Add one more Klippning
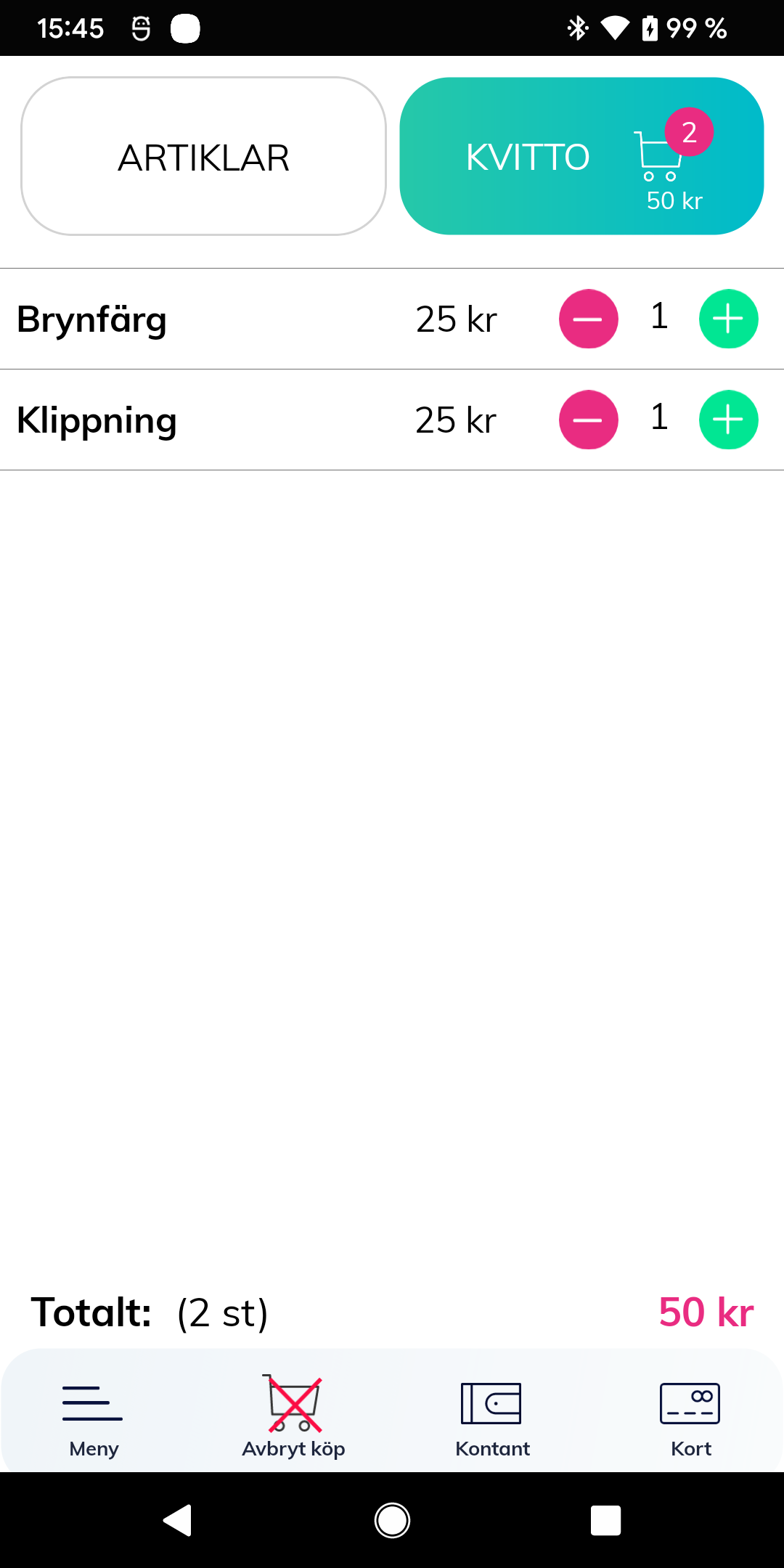This screenshot has height=1568, width=784. 728,420
